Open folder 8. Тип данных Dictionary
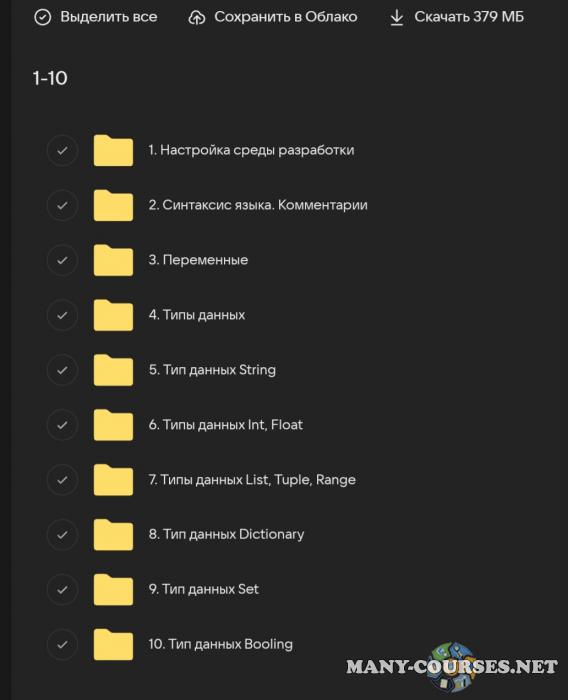Image resolution: width=568 pixels, height=700 pixels. pos(226,534)
